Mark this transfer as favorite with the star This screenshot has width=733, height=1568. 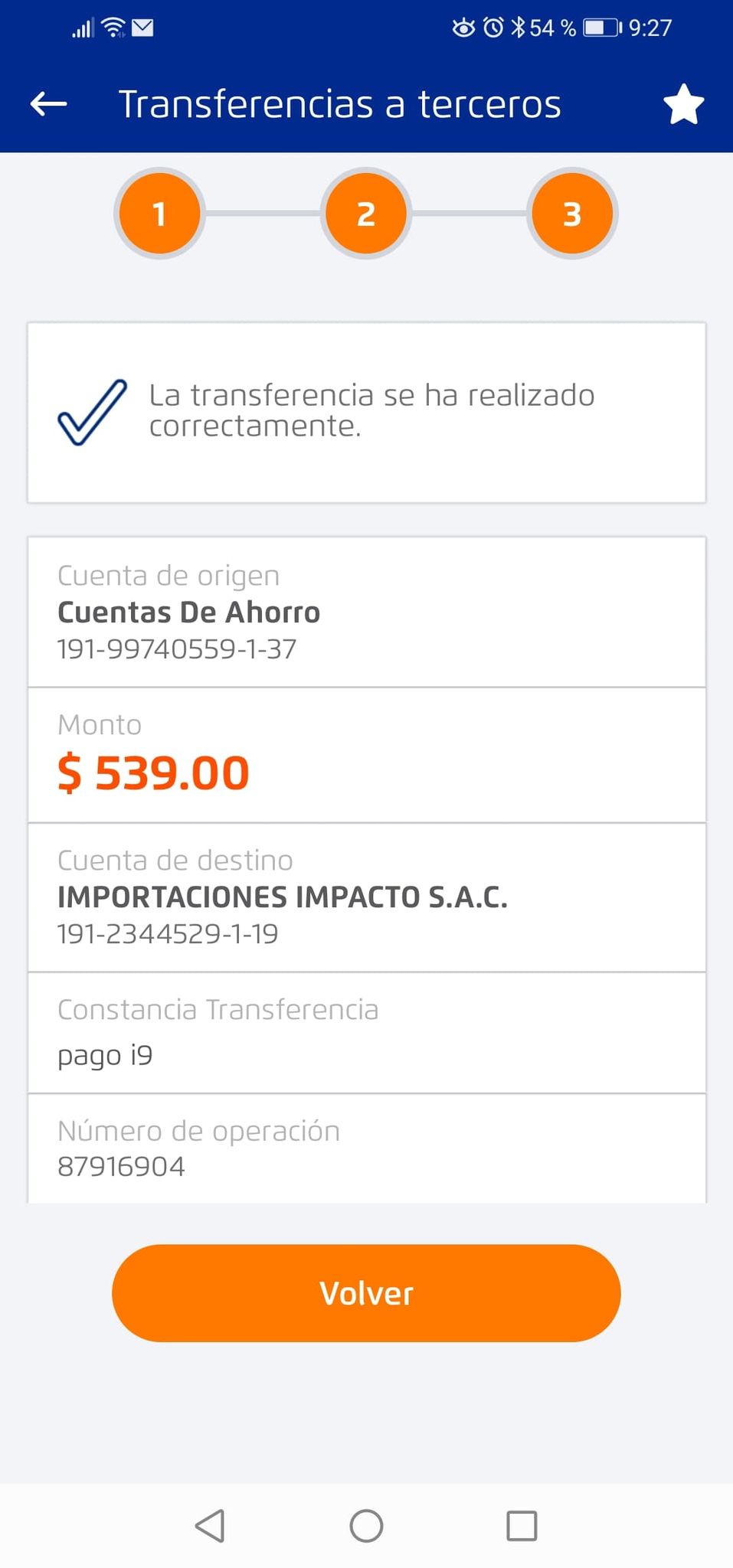(x=682, y=105)
